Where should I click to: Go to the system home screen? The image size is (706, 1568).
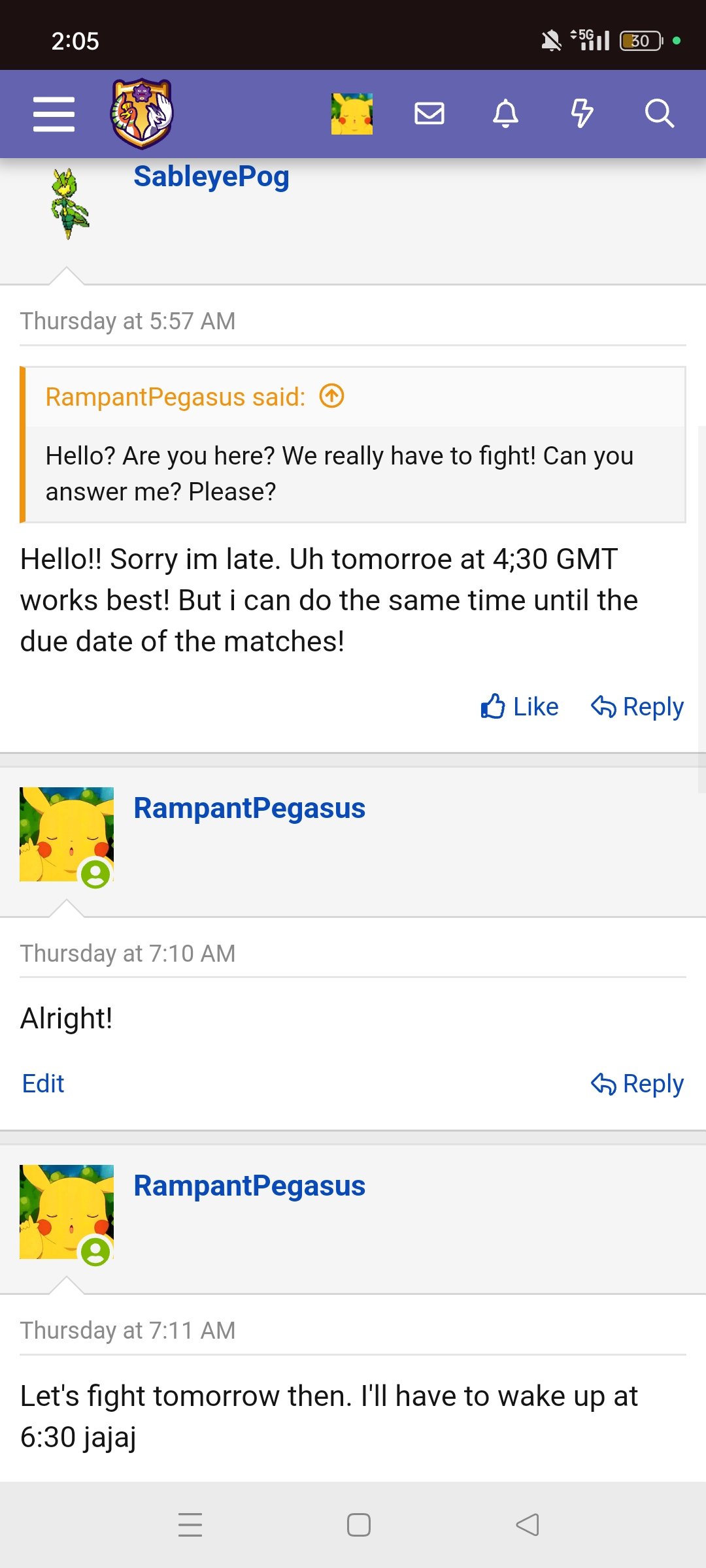tap(358, 1525)
